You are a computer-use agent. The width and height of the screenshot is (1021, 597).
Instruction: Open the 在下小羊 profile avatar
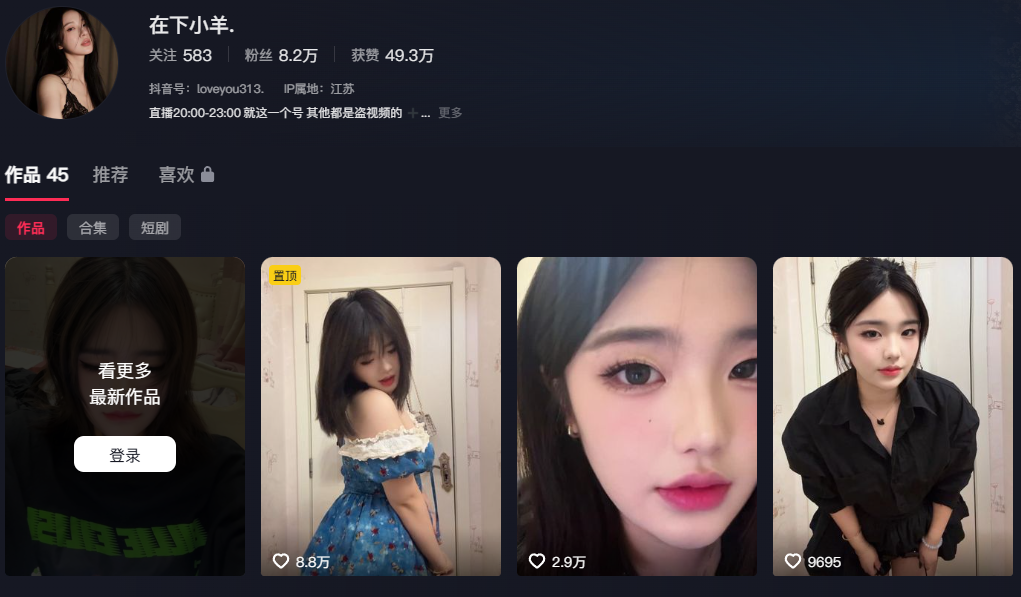[x=62, y=62]
